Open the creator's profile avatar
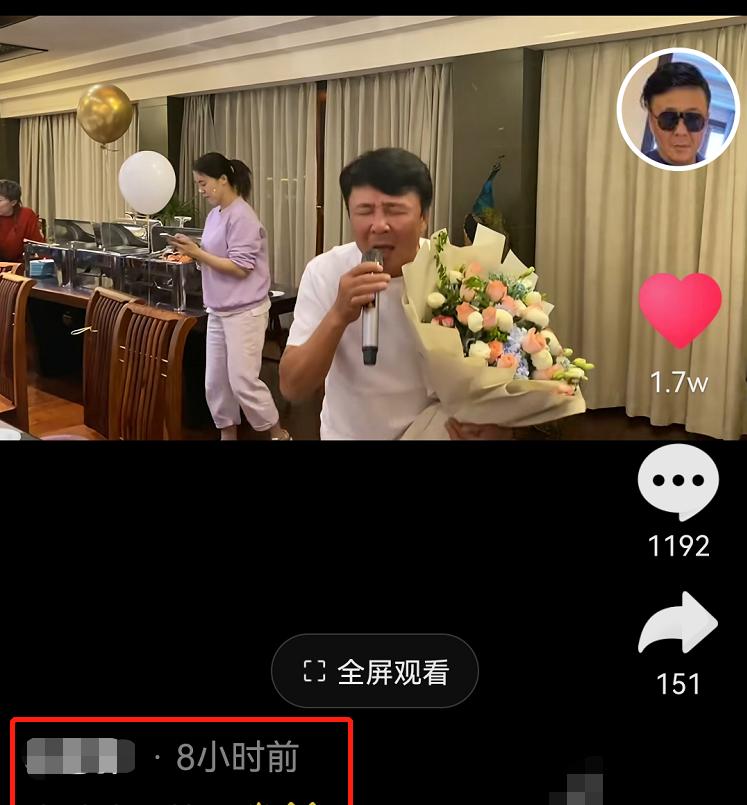Viewport: 747px width, 805px height. point(678,109)
